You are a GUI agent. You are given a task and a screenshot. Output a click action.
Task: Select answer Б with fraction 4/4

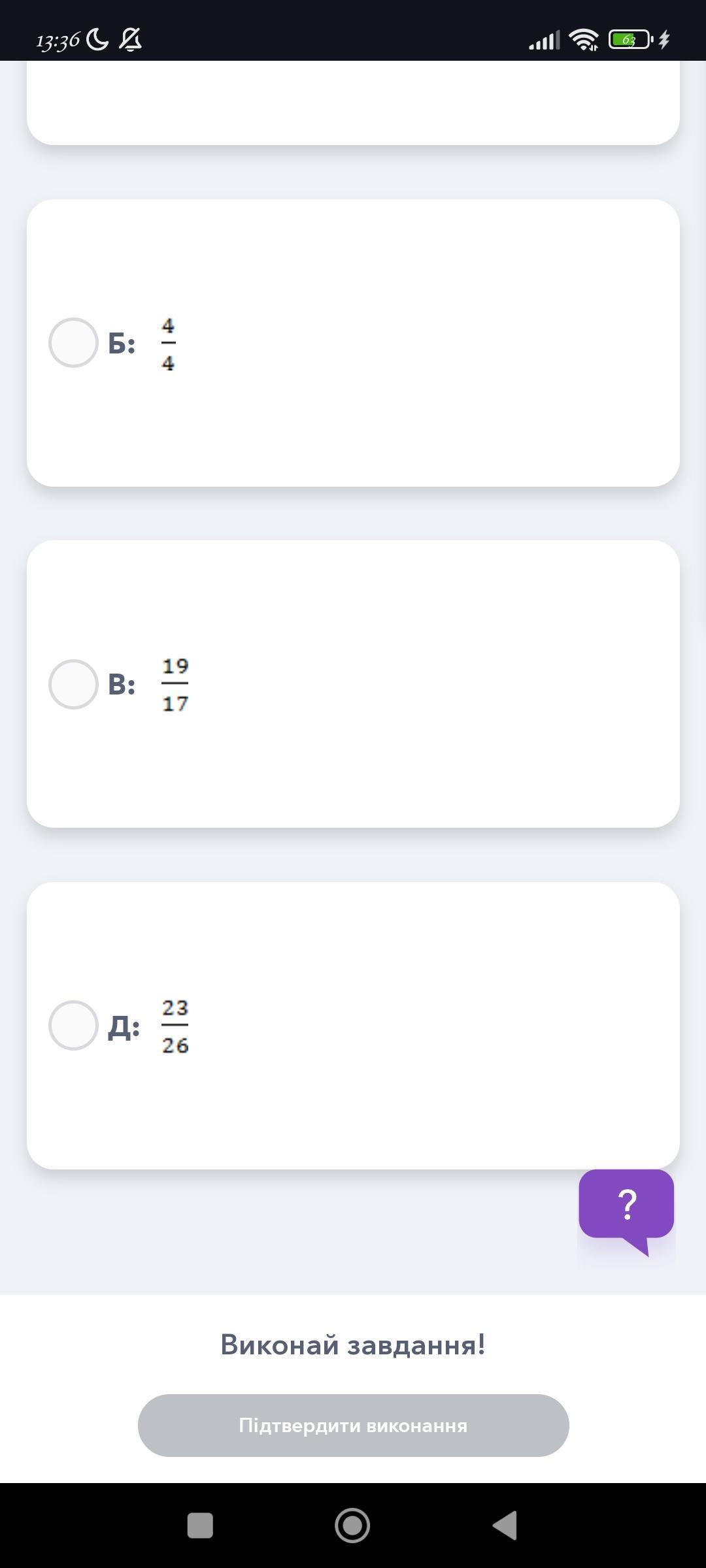(73, 342)
